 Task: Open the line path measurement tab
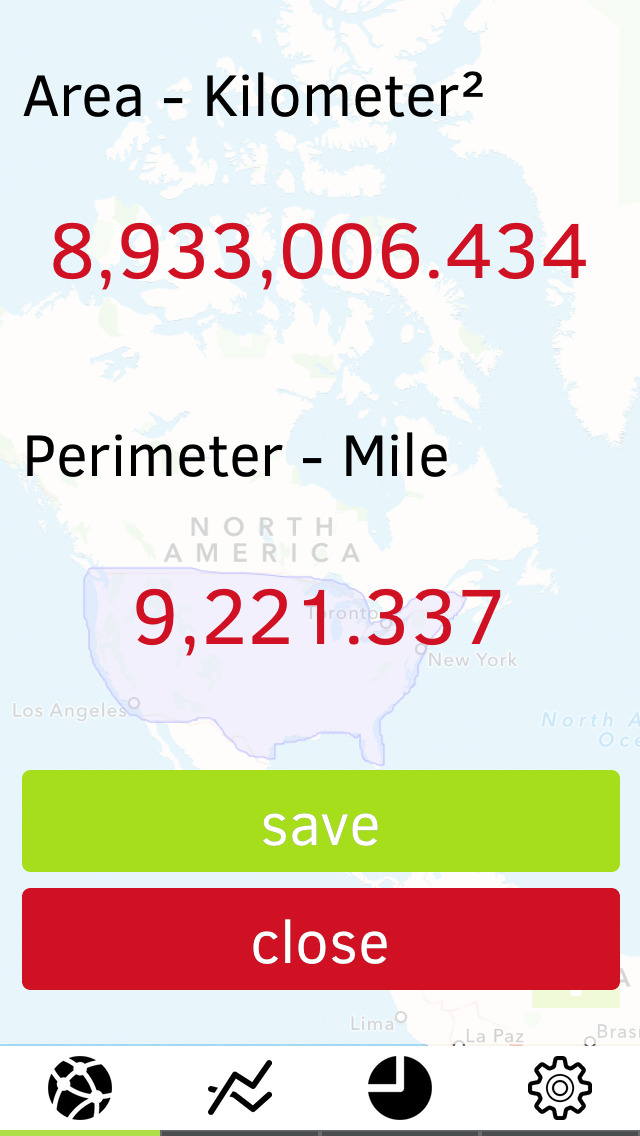click(x=240, y=1088)
